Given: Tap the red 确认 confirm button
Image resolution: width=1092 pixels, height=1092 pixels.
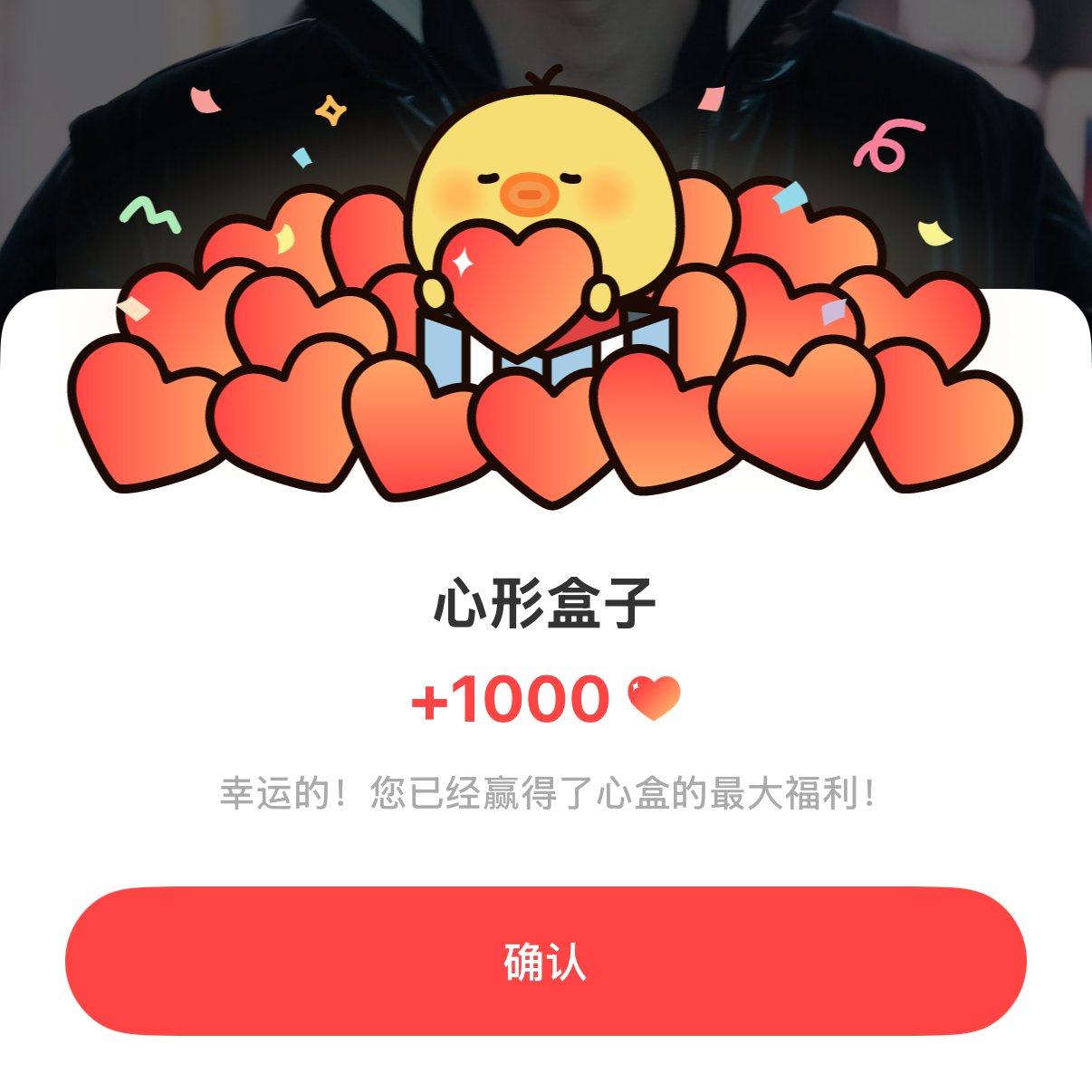Looking at the screenshot, I should (x=545, y=961).
